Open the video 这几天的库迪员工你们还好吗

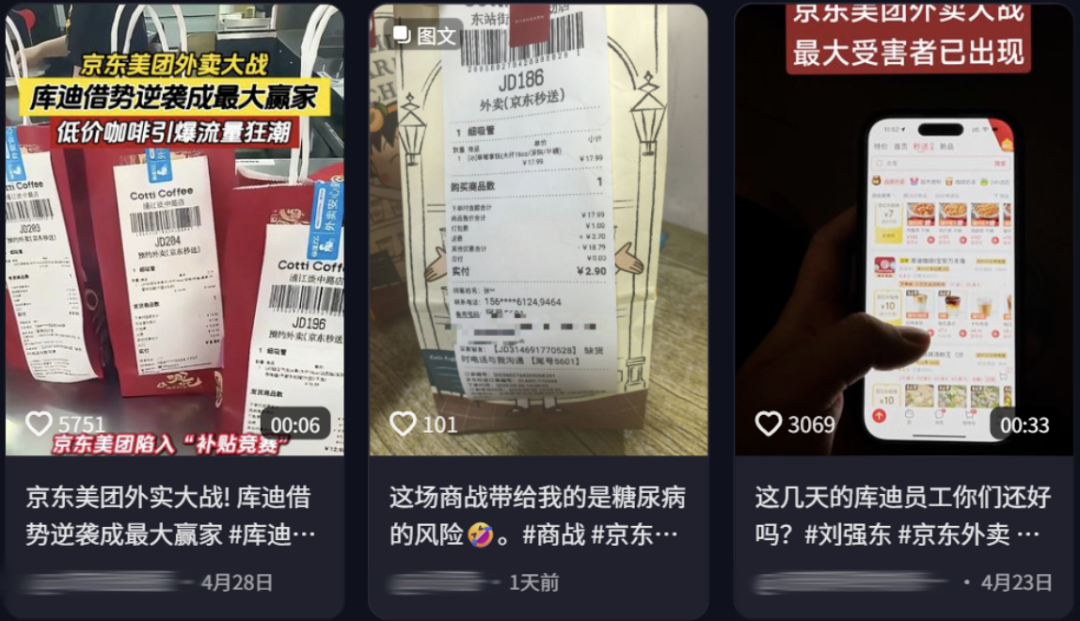[903, 230]
